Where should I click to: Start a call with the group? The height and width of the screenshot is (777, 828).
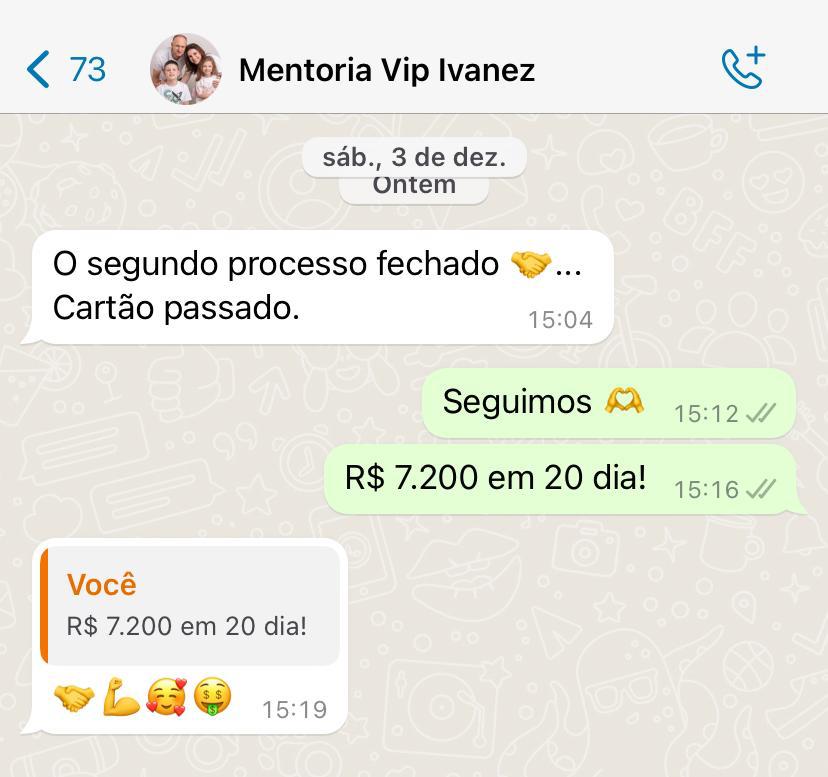(744, 69)
